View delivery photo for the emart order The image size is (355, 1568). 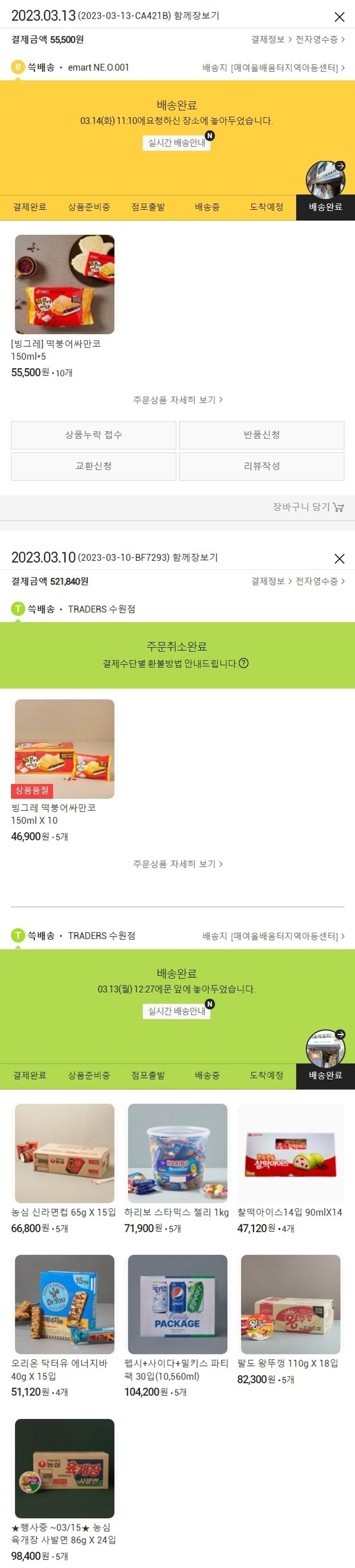coord(325,179)
